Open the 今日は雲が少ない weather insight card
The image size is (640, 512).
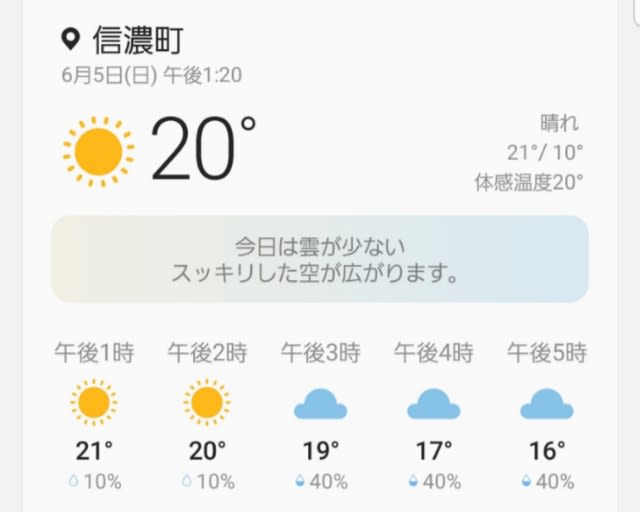point(319,259)
